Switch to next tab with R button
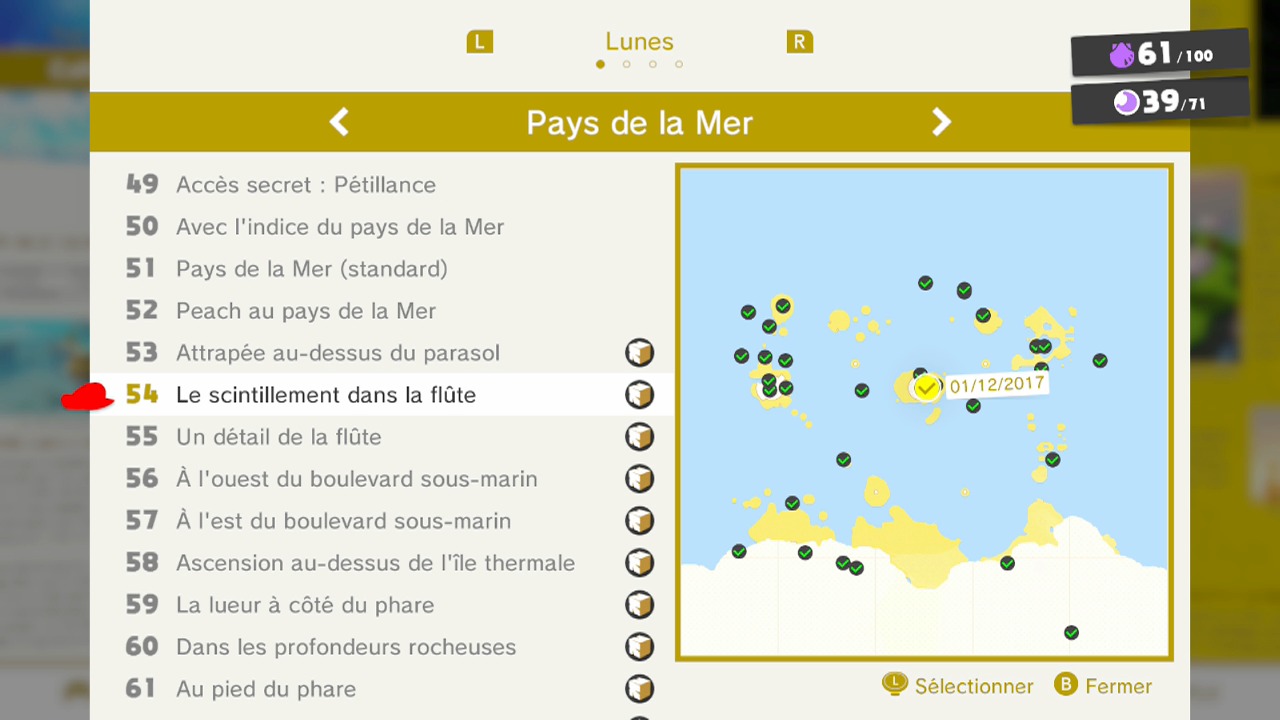 point(799,42)
